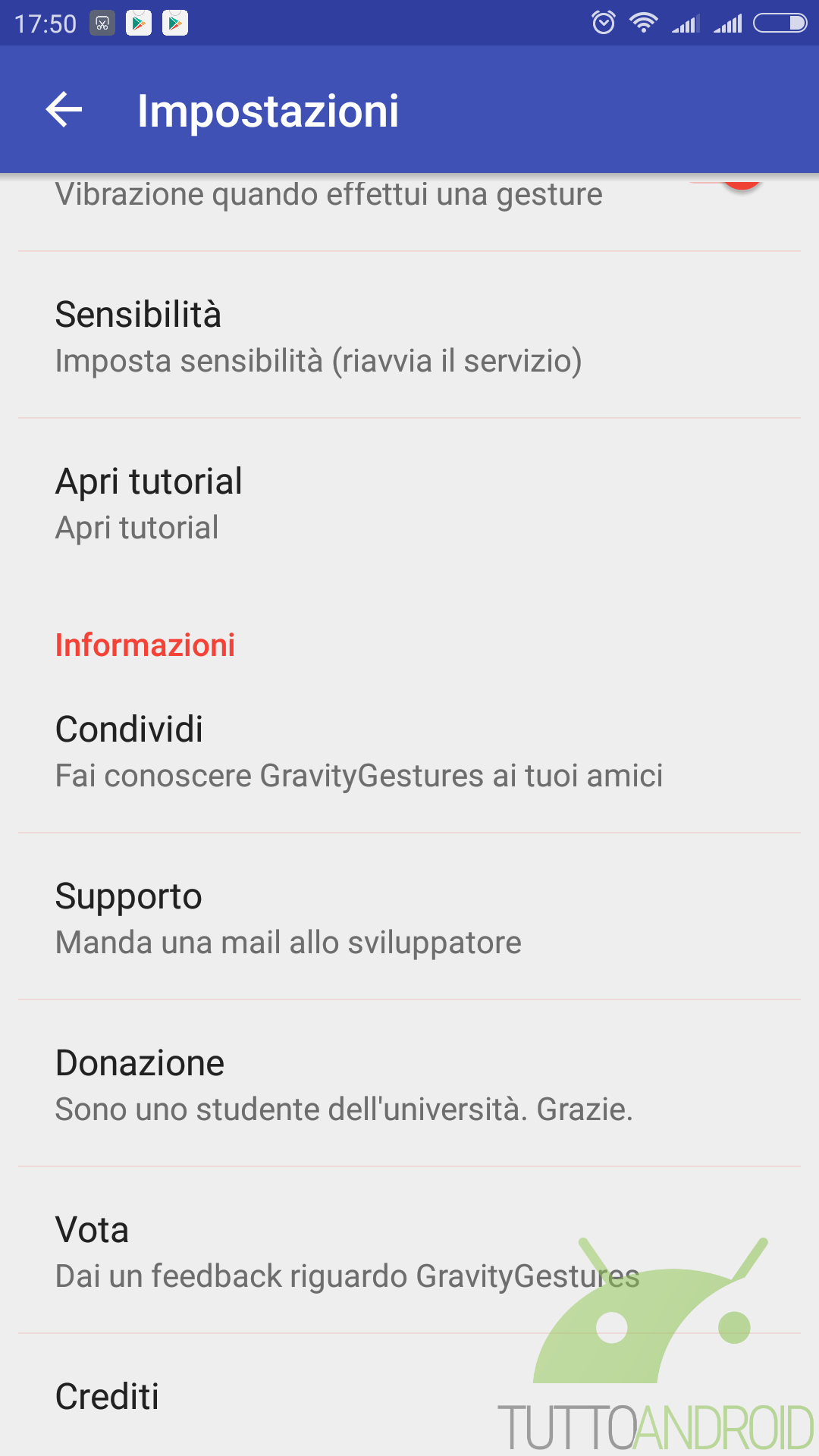Open the Crediti row
This screenshot has width=819, height=1456.
(409, 1395)
